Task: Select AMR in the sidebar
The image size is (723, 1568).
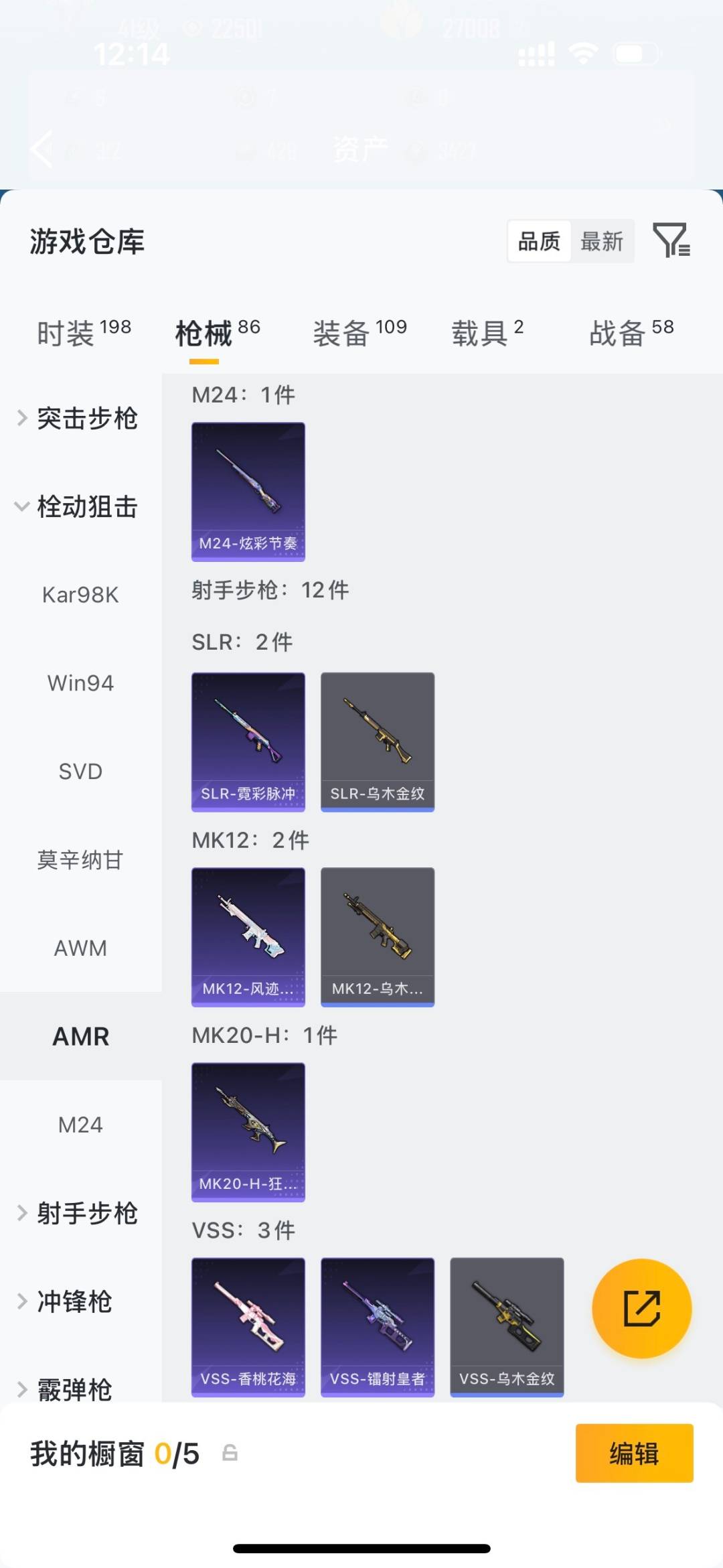Action: tap(80, 1036)
